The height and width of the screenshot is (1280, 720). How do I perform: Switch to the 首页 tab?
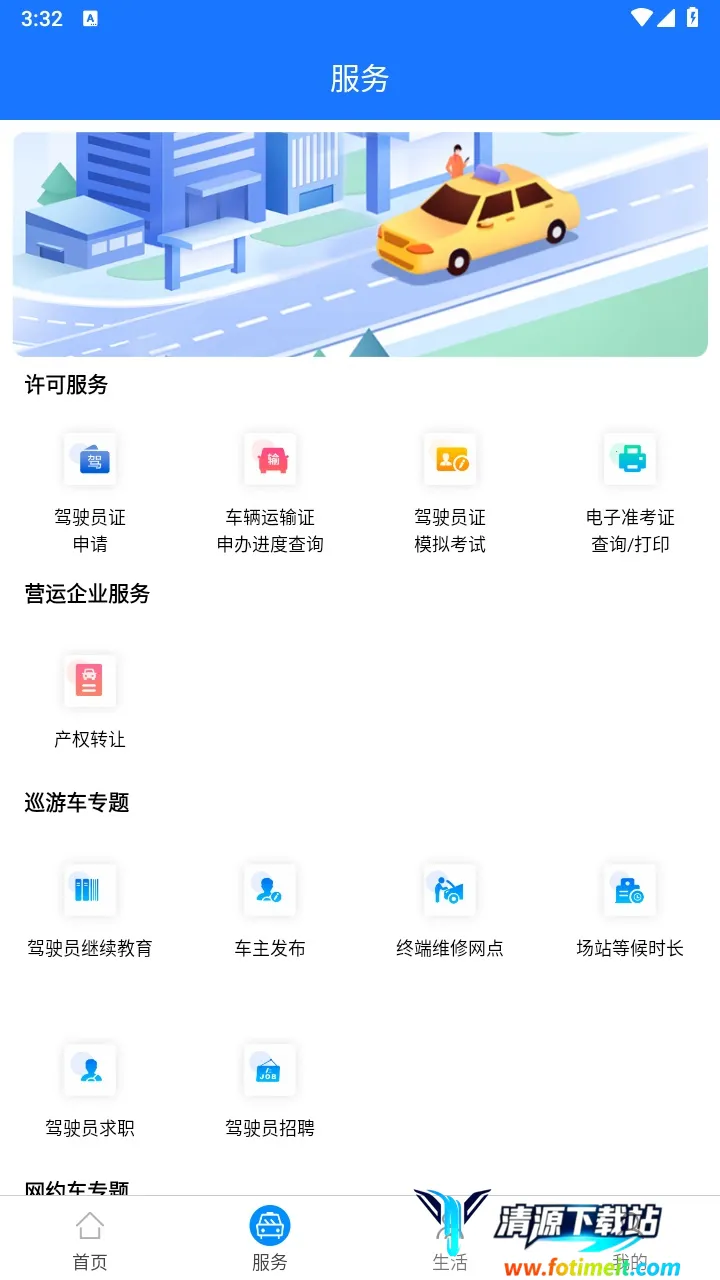(90, 1240)
